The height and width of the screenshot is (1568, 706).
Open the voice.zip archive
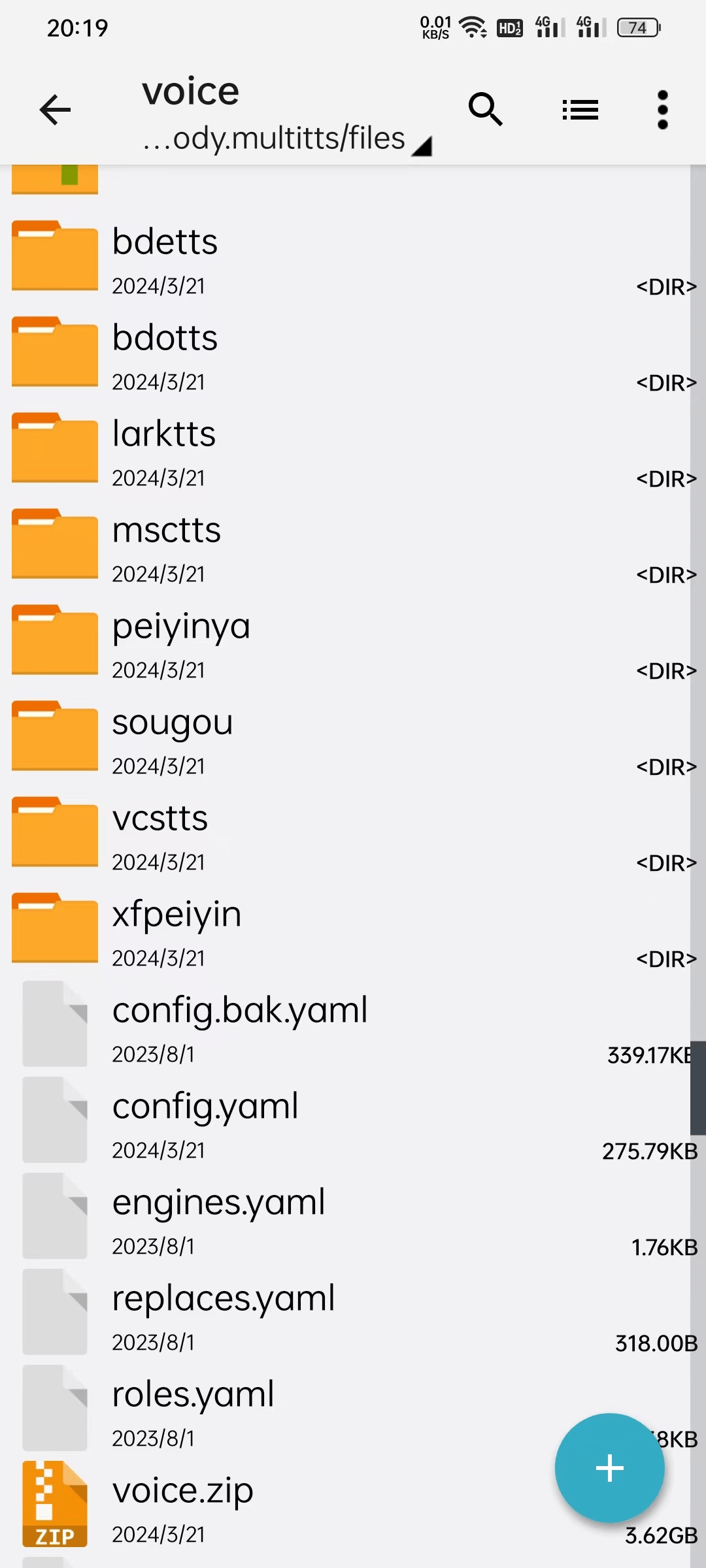[x=261, y=1503]
